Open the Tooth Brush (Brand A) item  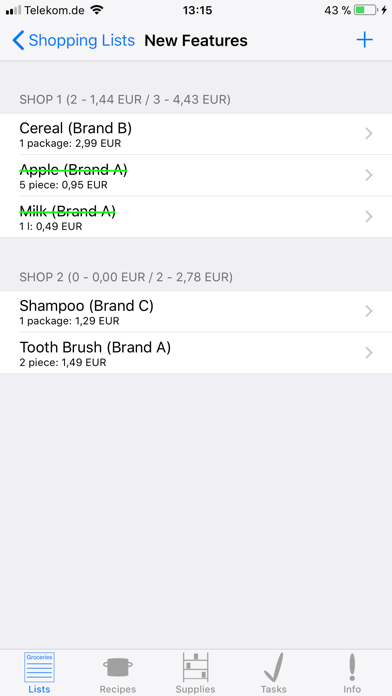pos(196,353)
